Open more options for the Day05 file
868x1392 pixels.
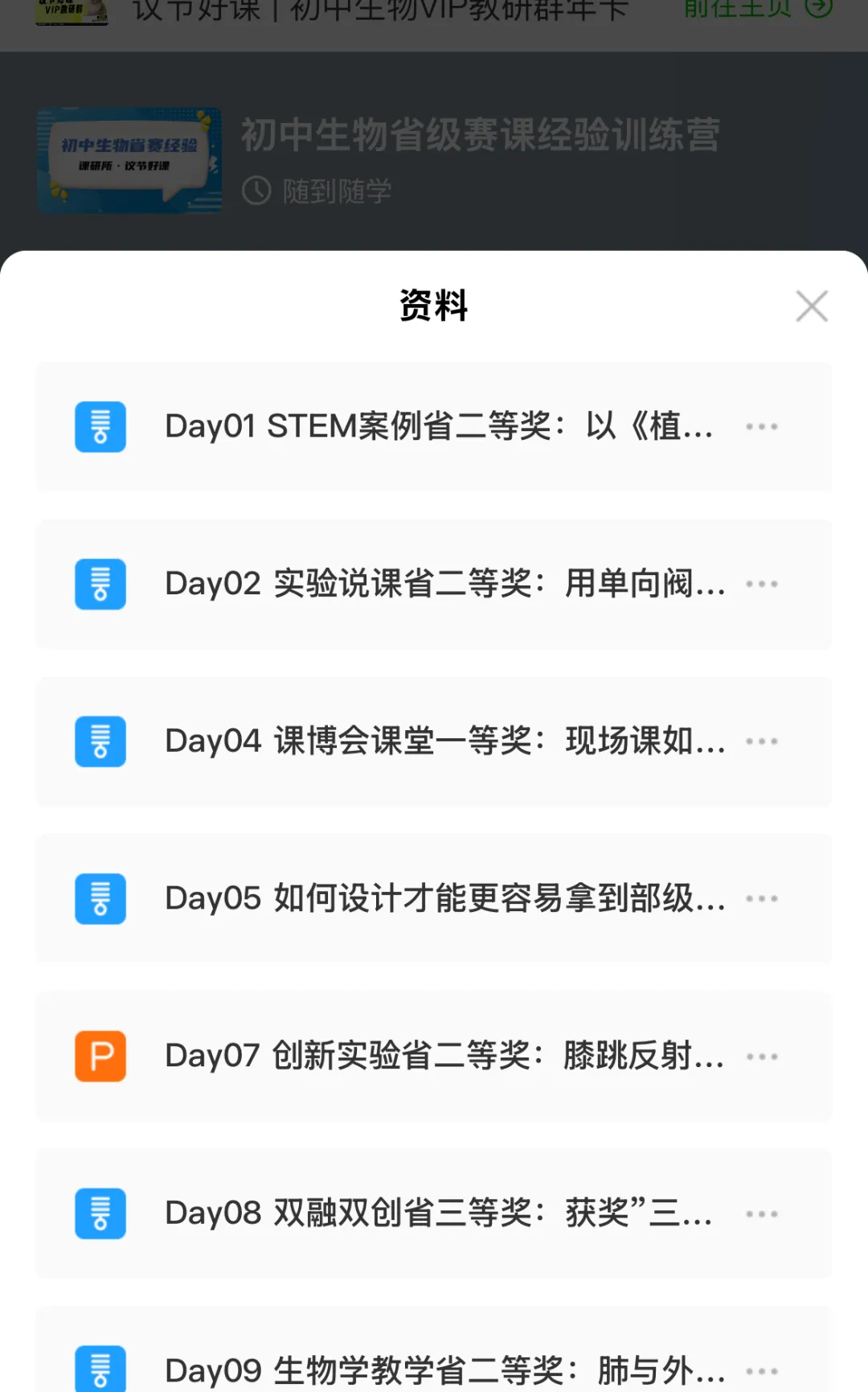click(x=761, y=898)
